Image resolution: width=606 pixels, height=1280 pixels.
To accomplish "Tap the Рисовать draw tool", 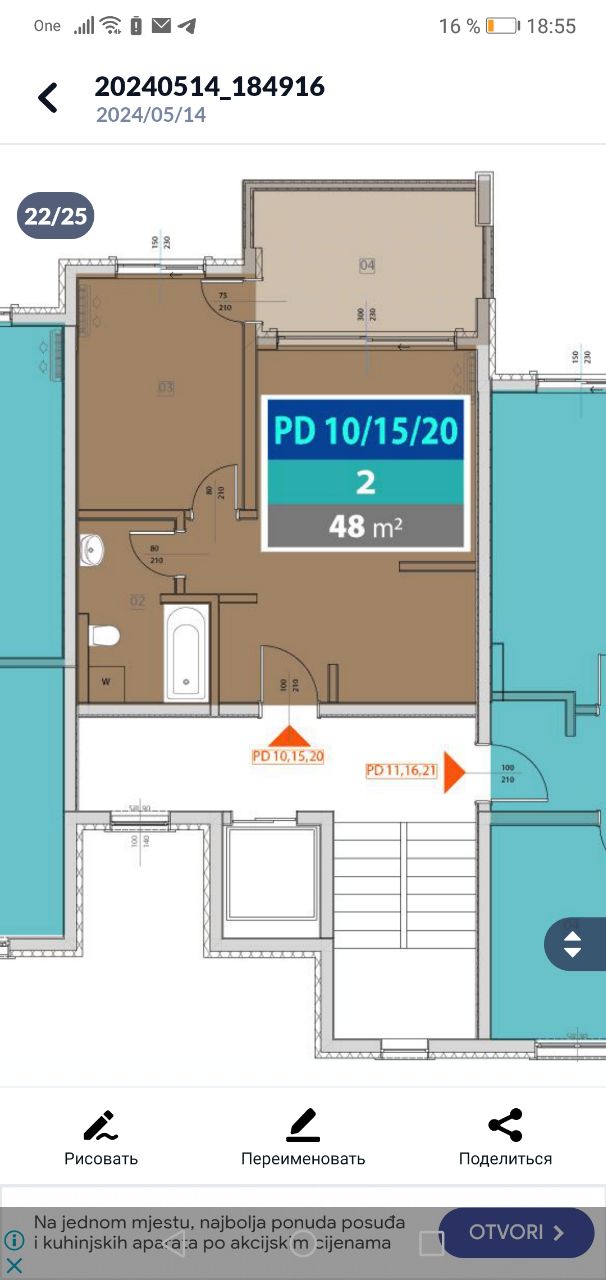I will pos(101,1137).
